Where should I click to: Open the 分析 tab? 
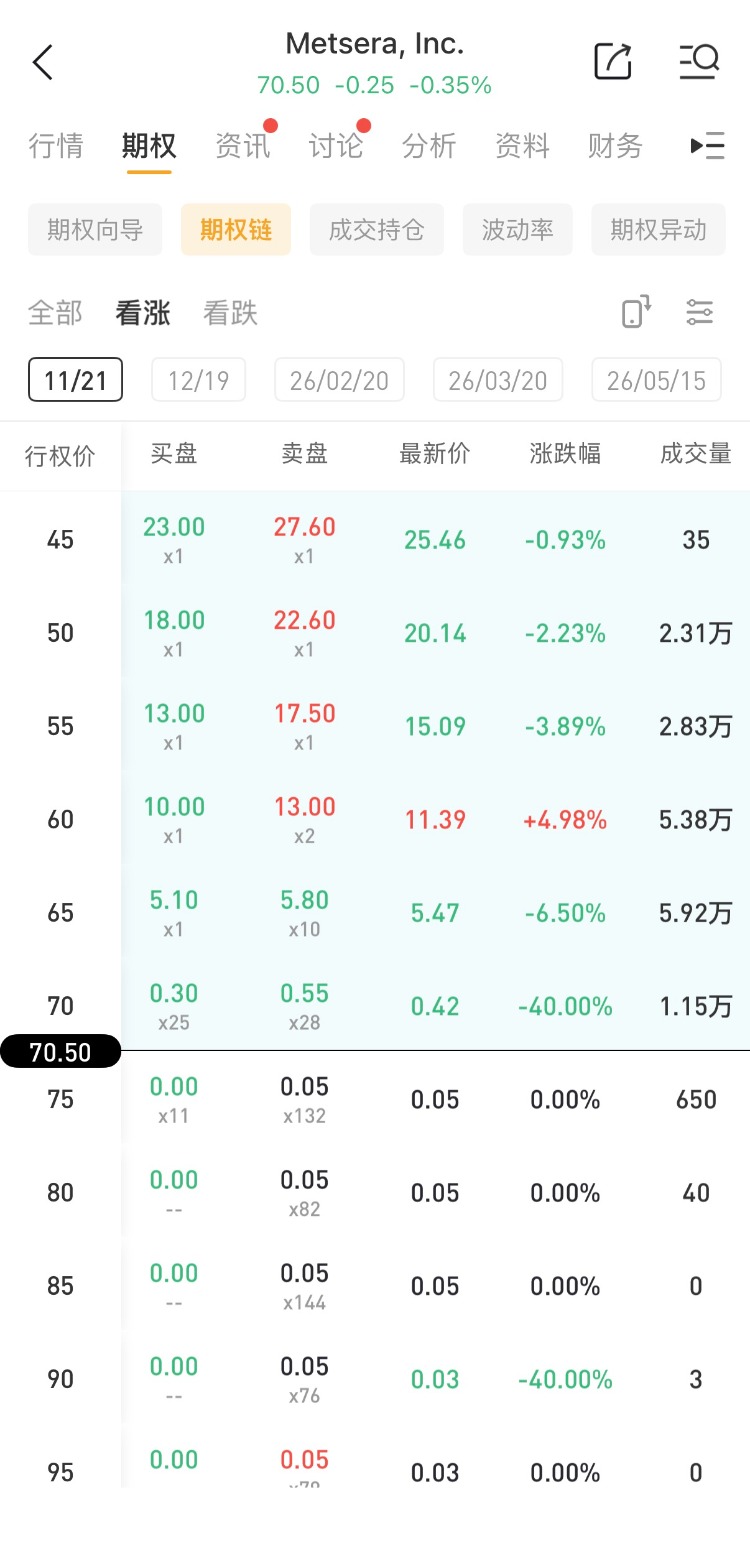pos(429,146)
